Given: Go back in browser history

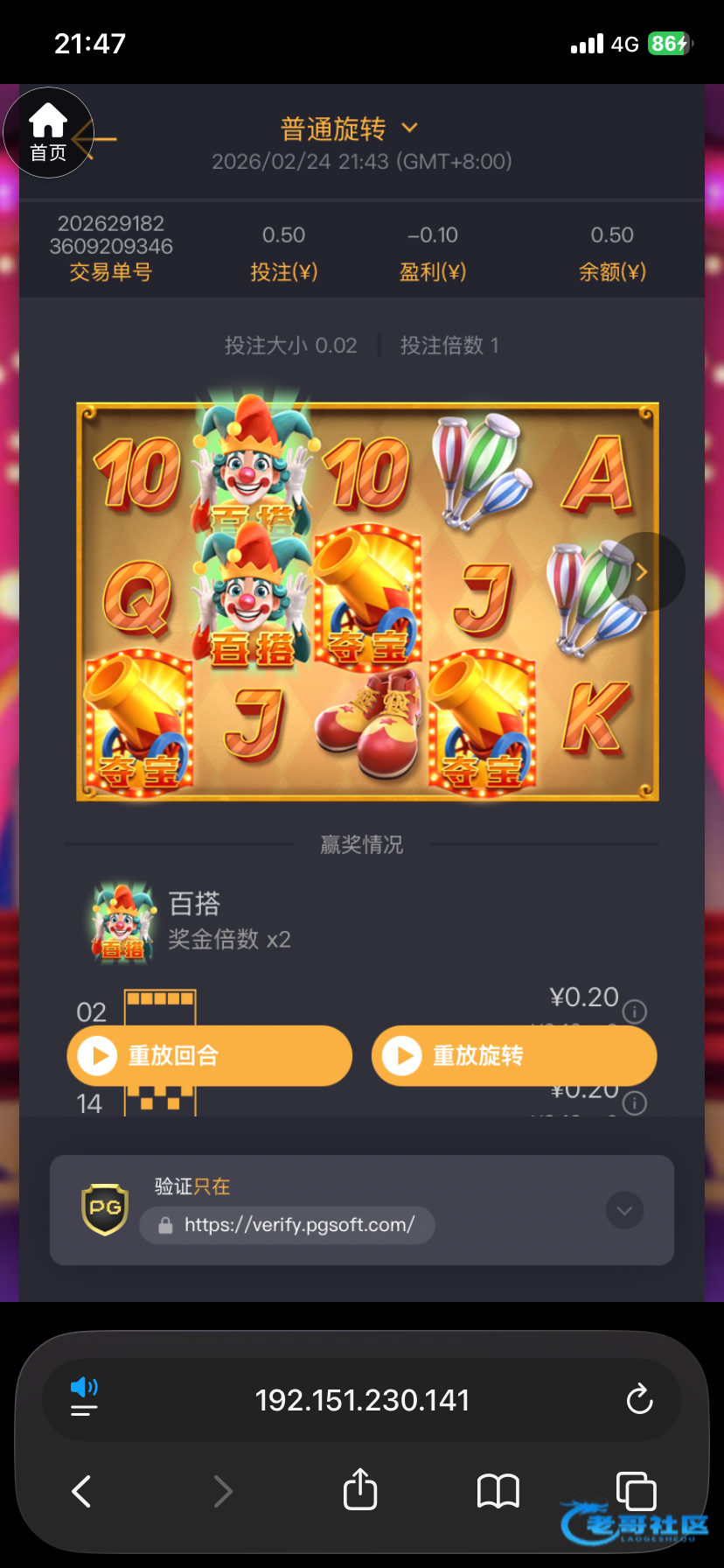Looking at the screenshot, I should tap(82, 1491).
